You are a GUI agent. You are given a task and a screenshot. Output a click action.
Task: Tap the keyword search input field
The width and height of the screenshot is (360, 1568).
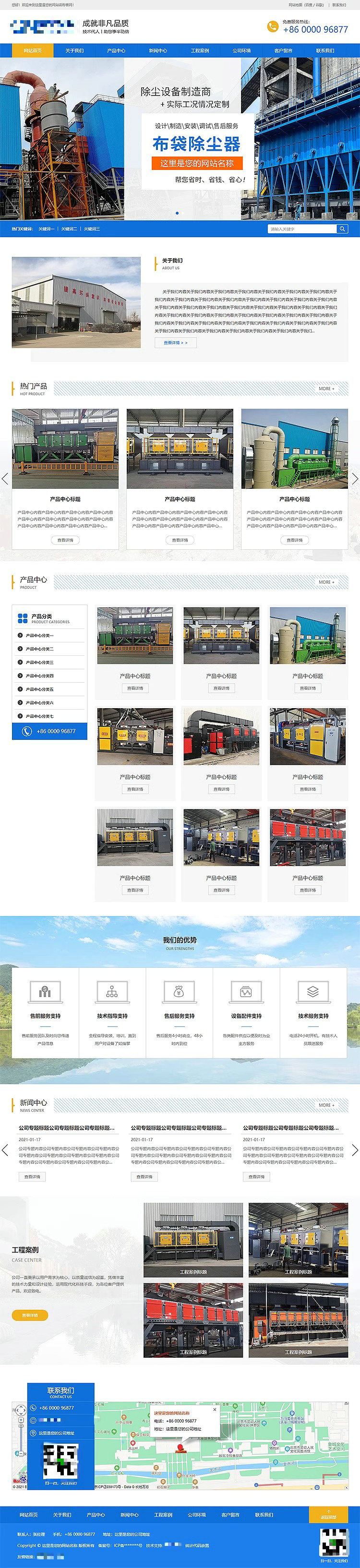[x=301, y=229]
